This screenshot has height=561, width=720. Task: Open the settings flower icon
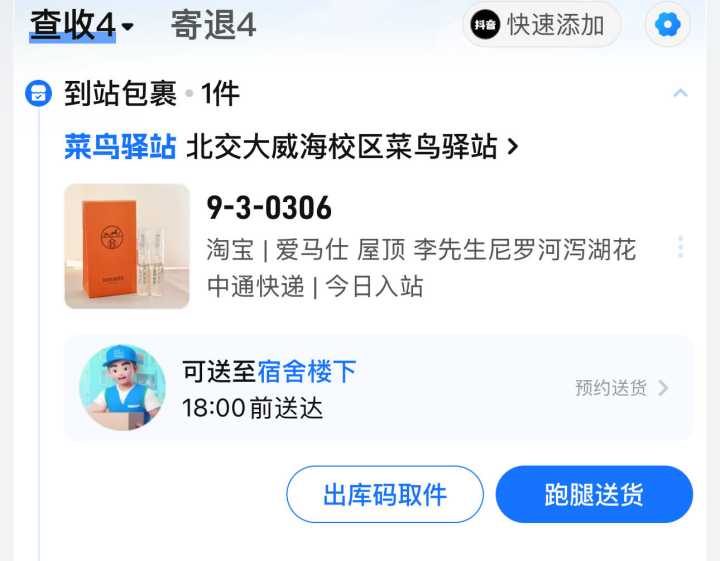tap(667, 25)
